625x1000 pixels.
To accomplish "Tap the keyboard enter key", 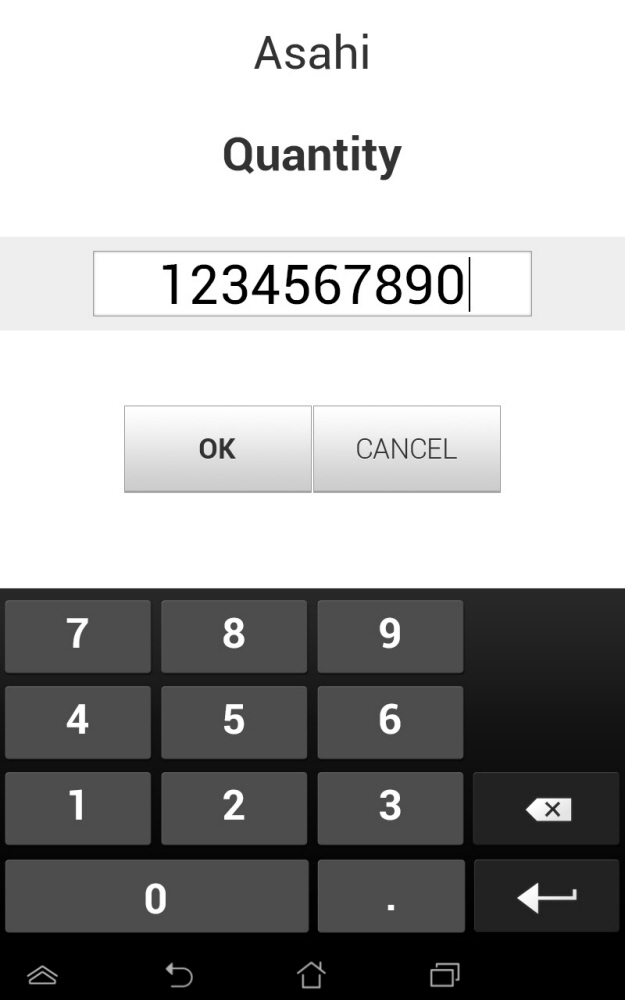I will pos(547,896).
